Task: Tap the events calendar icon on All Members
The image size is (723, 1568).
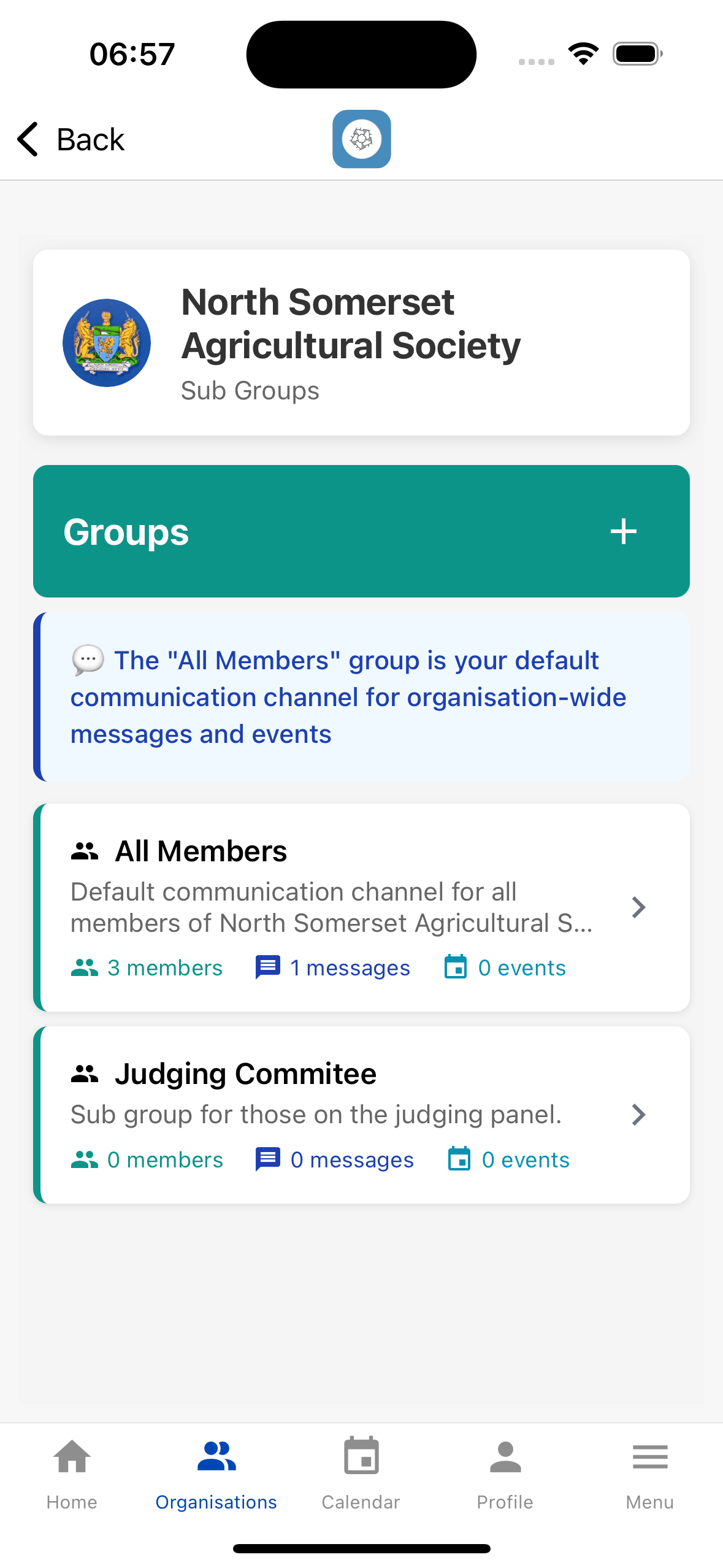Action: (x=457, y=967)
